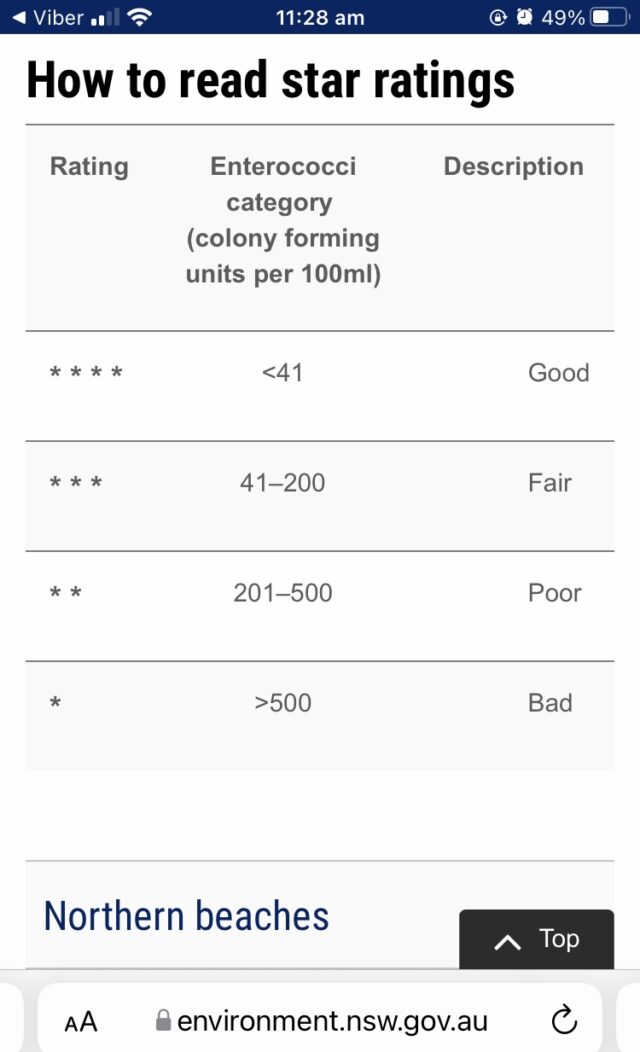Tap the environment.nsw.gov.au address bar
The height and width of the screenshot is (1052, 640).
[x=321, y=1020]
